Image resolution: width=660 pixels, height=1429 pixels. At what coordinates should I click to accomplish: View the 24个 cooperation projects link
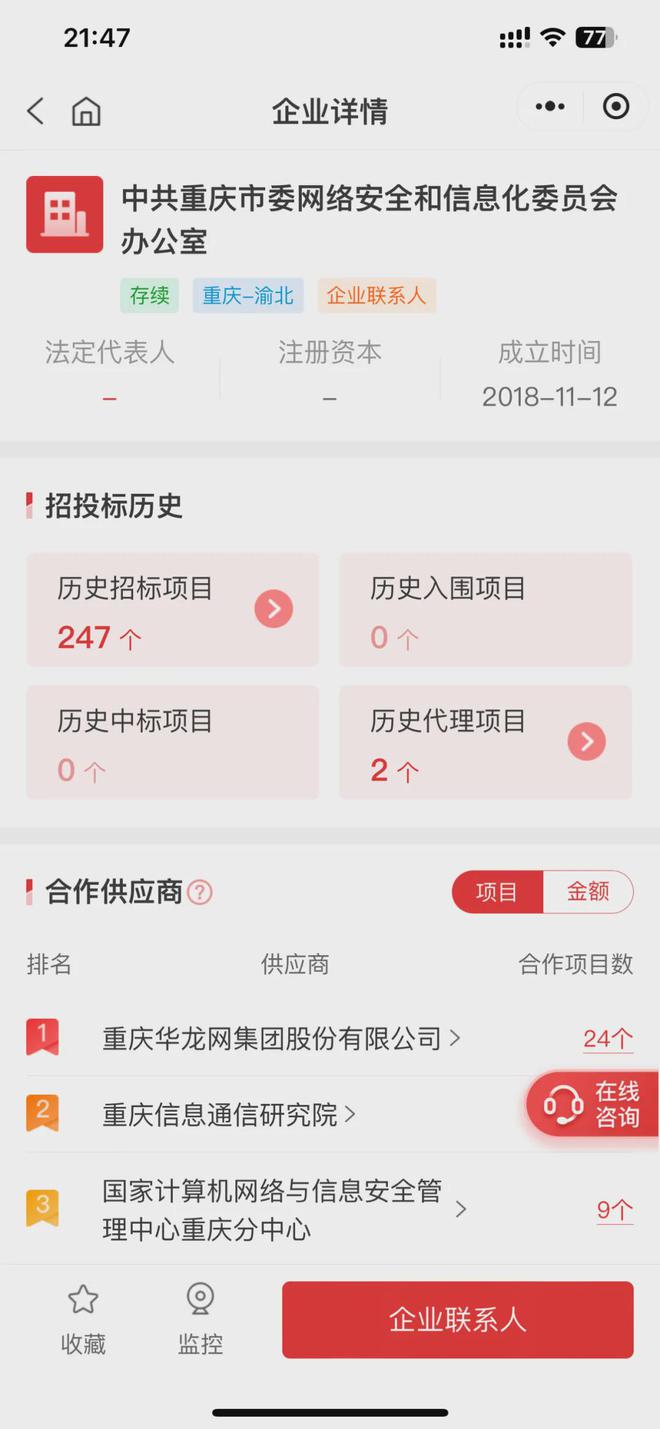608,1039
